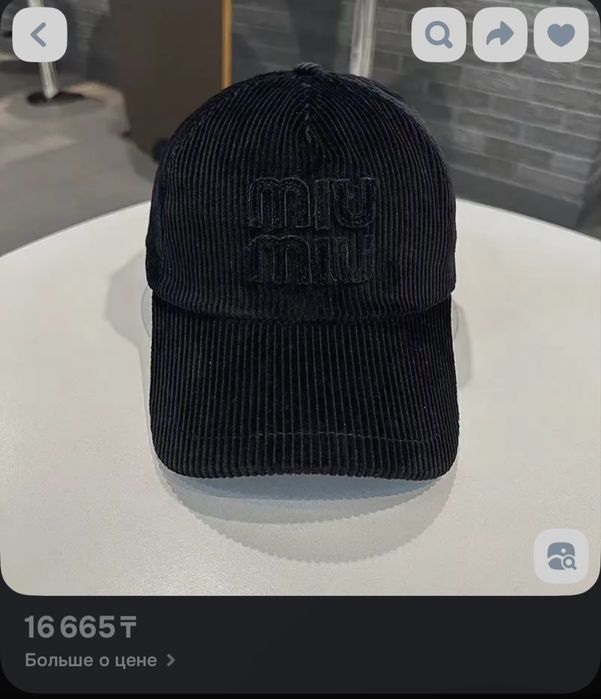Open the black cap product photo
Image resolution: width=601 pixels, height=699 pixels.
[300, 300]
